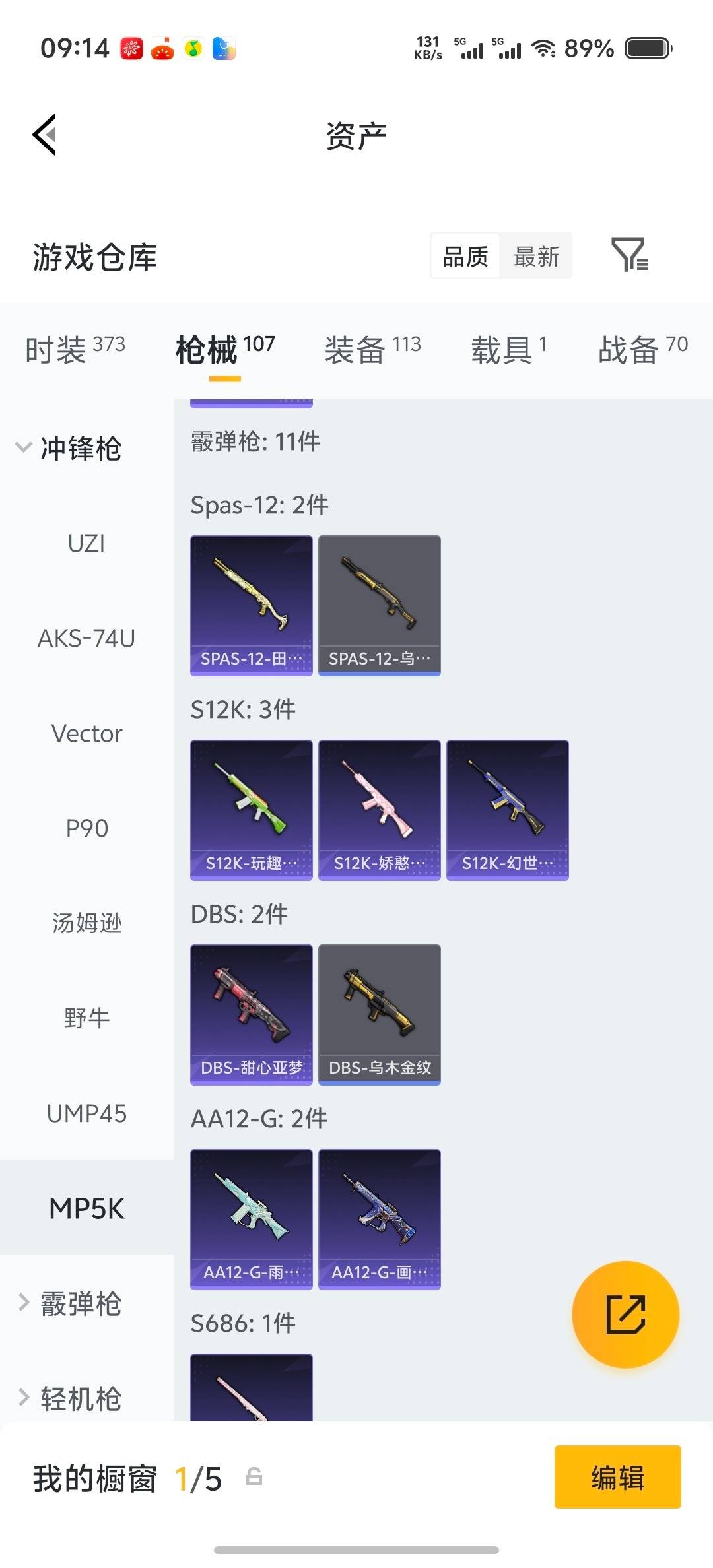The image size is (713, 1568).
Task: View the AA12-G-雨 weapon skin
Action: click(251, 1219)
